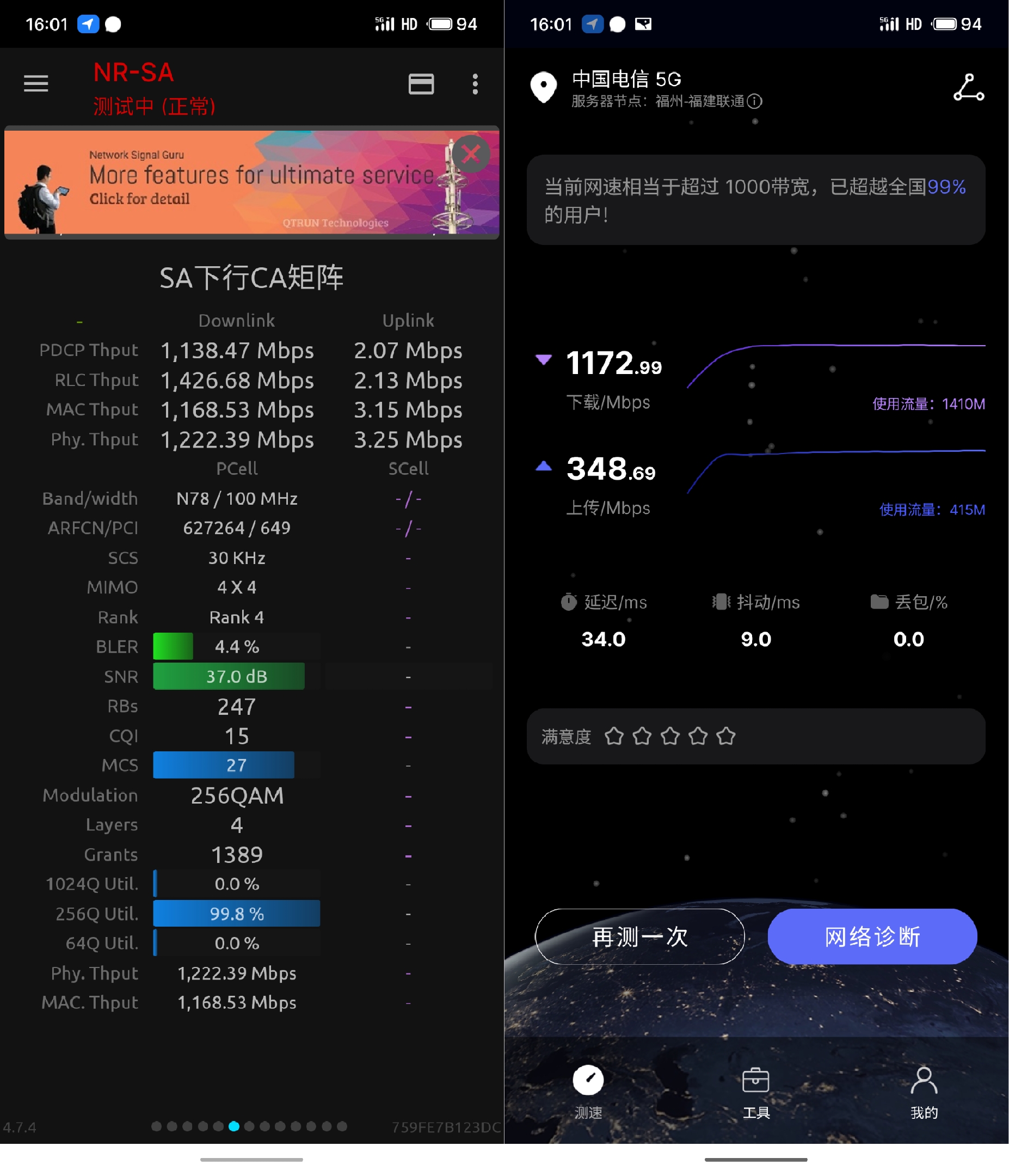Viewport: 1009px width, 1176px height.
Task: Rate satisfaction with the fifth star
Action: point(726,736)
